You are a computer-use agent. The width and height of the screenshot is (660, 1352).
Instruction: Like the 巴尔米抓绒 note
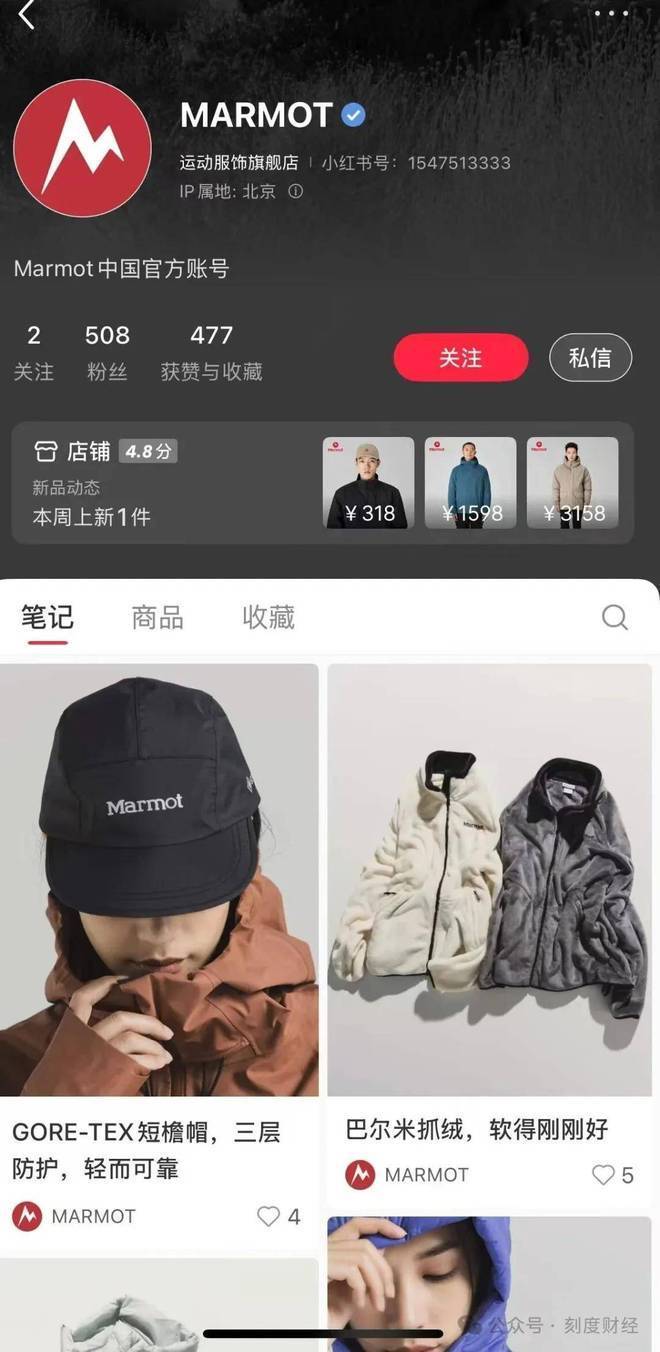pos(603,1175)
